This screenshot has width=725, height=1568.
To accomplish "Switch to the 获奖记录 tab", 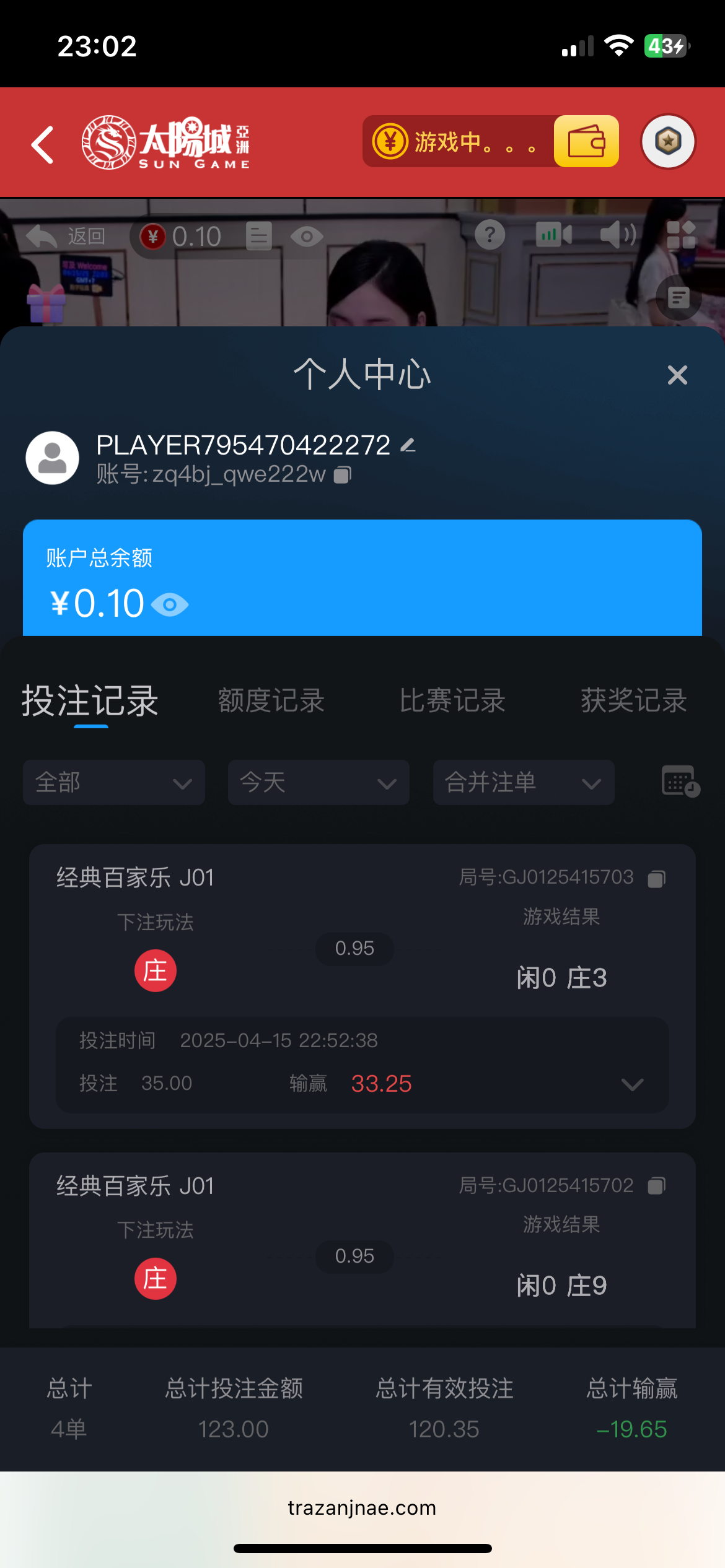I will [x=633, y=701].
